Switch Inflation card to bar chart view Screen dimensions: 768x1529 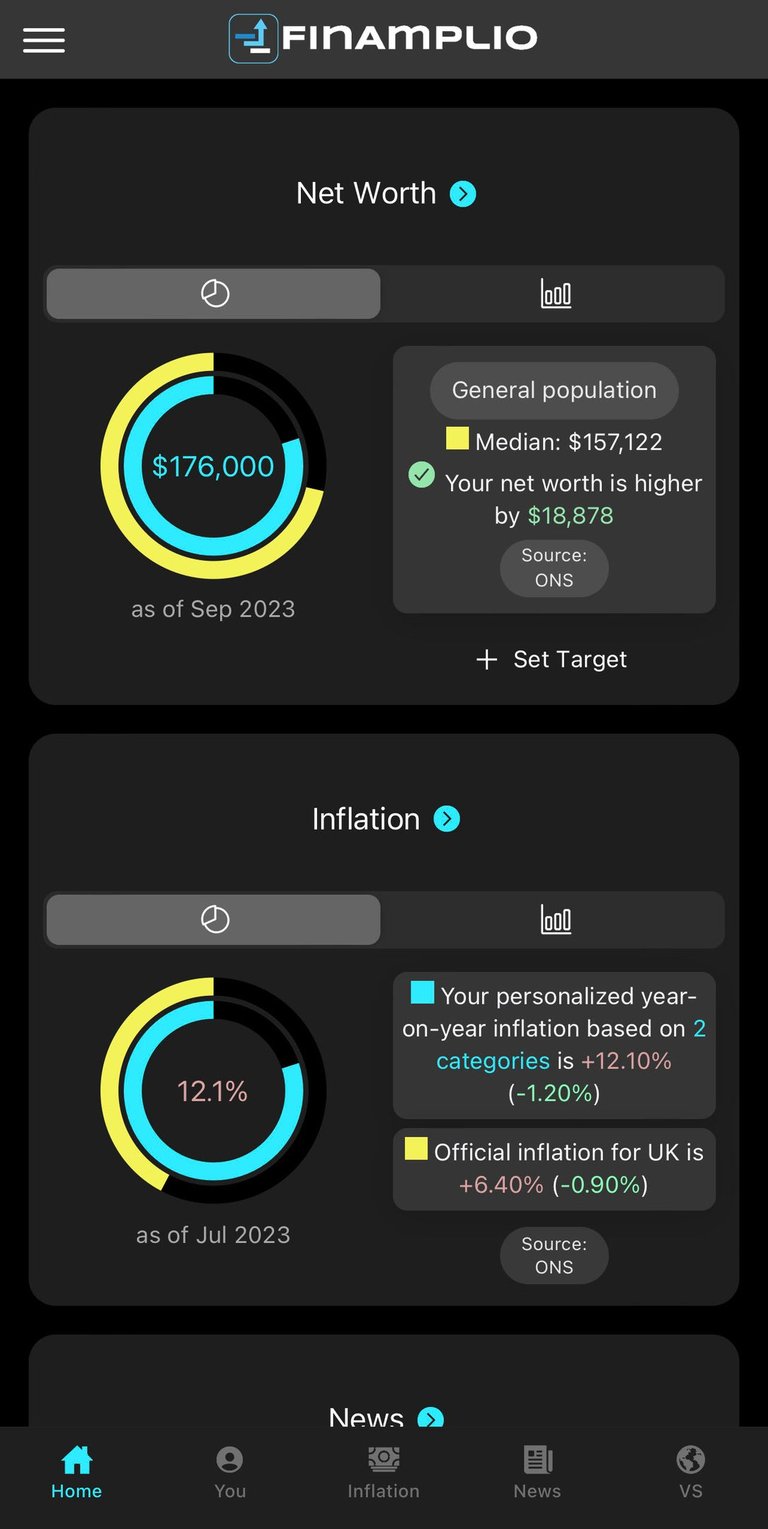(x=555, y=920)
